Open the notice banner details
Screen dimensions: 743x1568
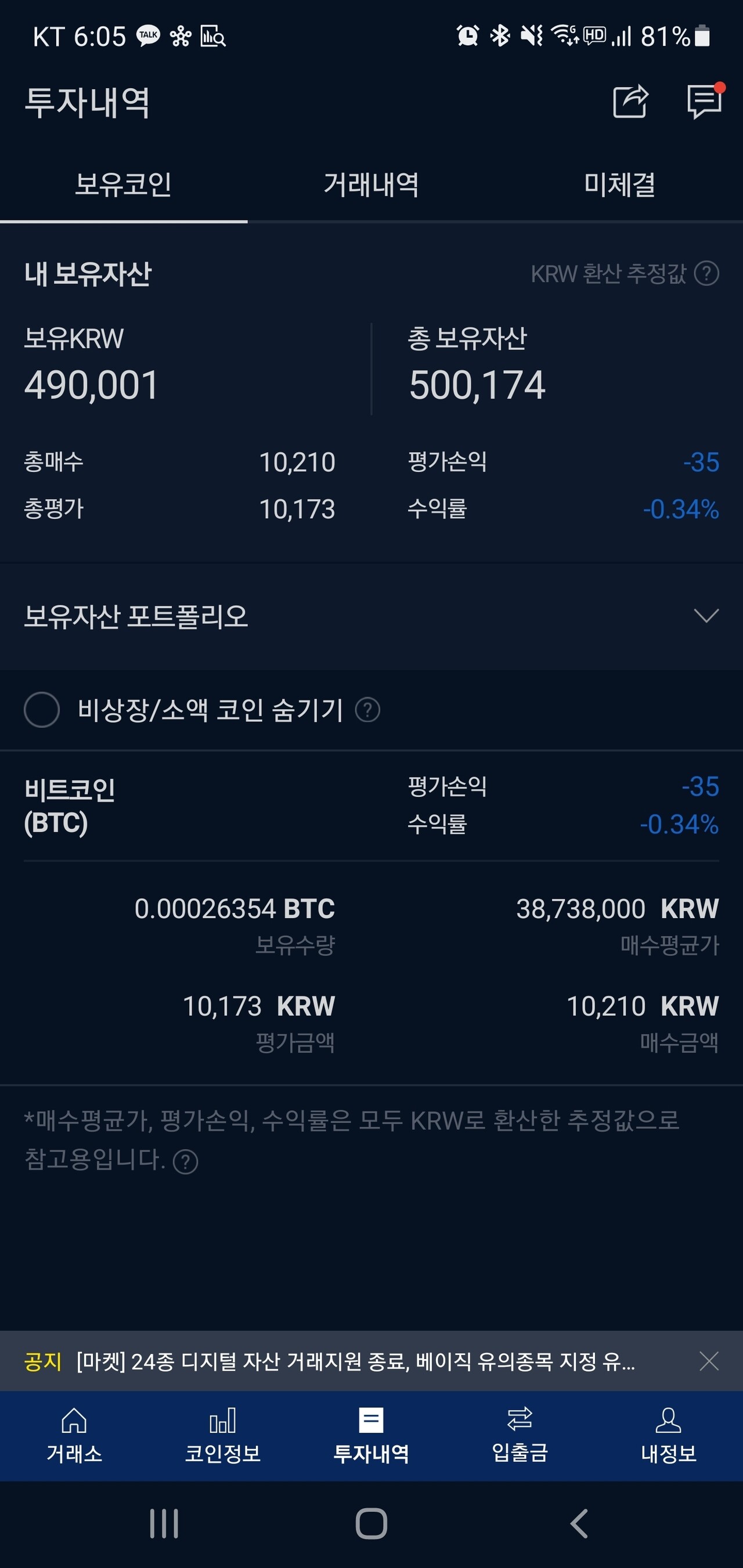pyautogui.click(x=354, y=1361)
